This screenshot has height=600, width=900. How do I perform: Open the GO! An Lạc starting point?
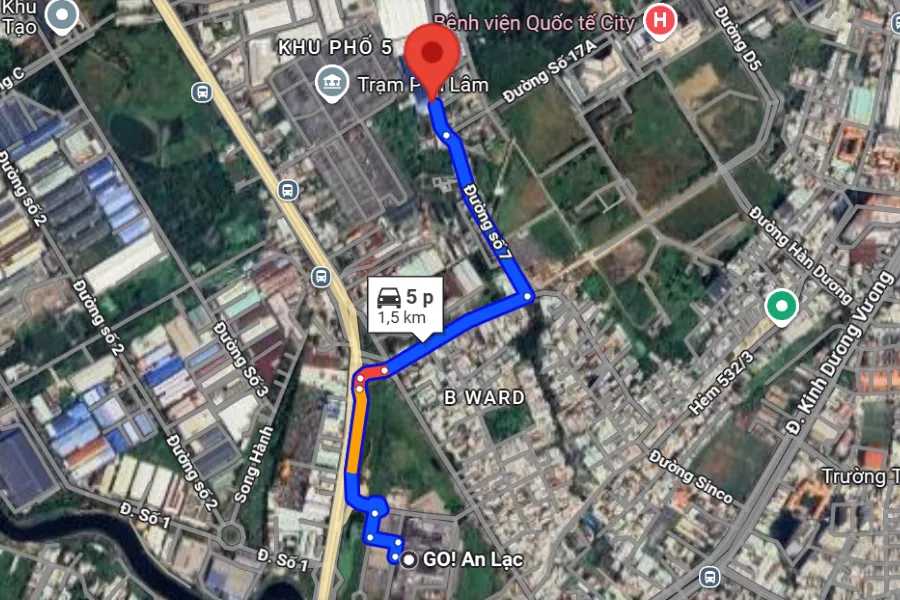(x=408, y=559)
